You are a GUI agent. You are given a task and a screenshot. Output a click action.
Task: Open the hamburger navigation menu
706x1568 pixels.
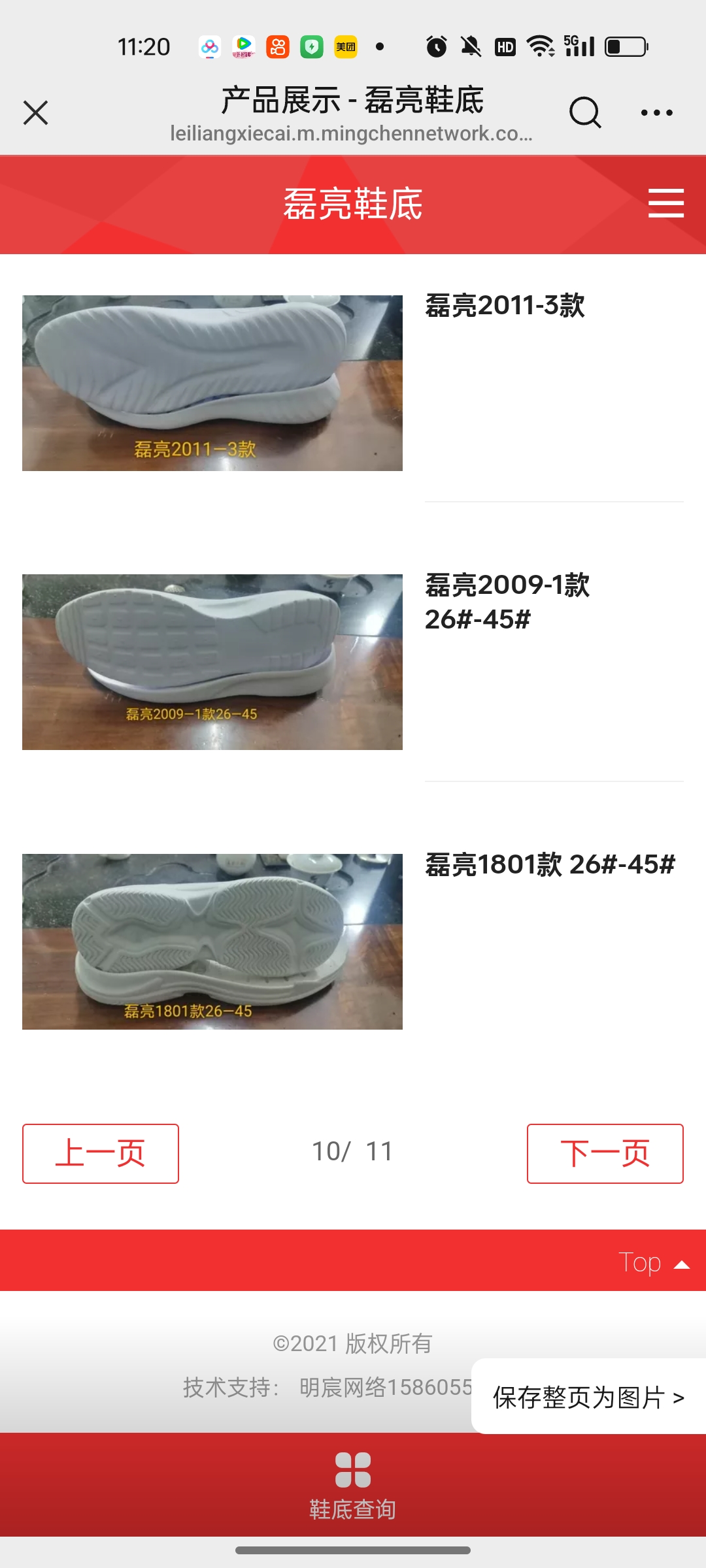(x=665, y=203)
